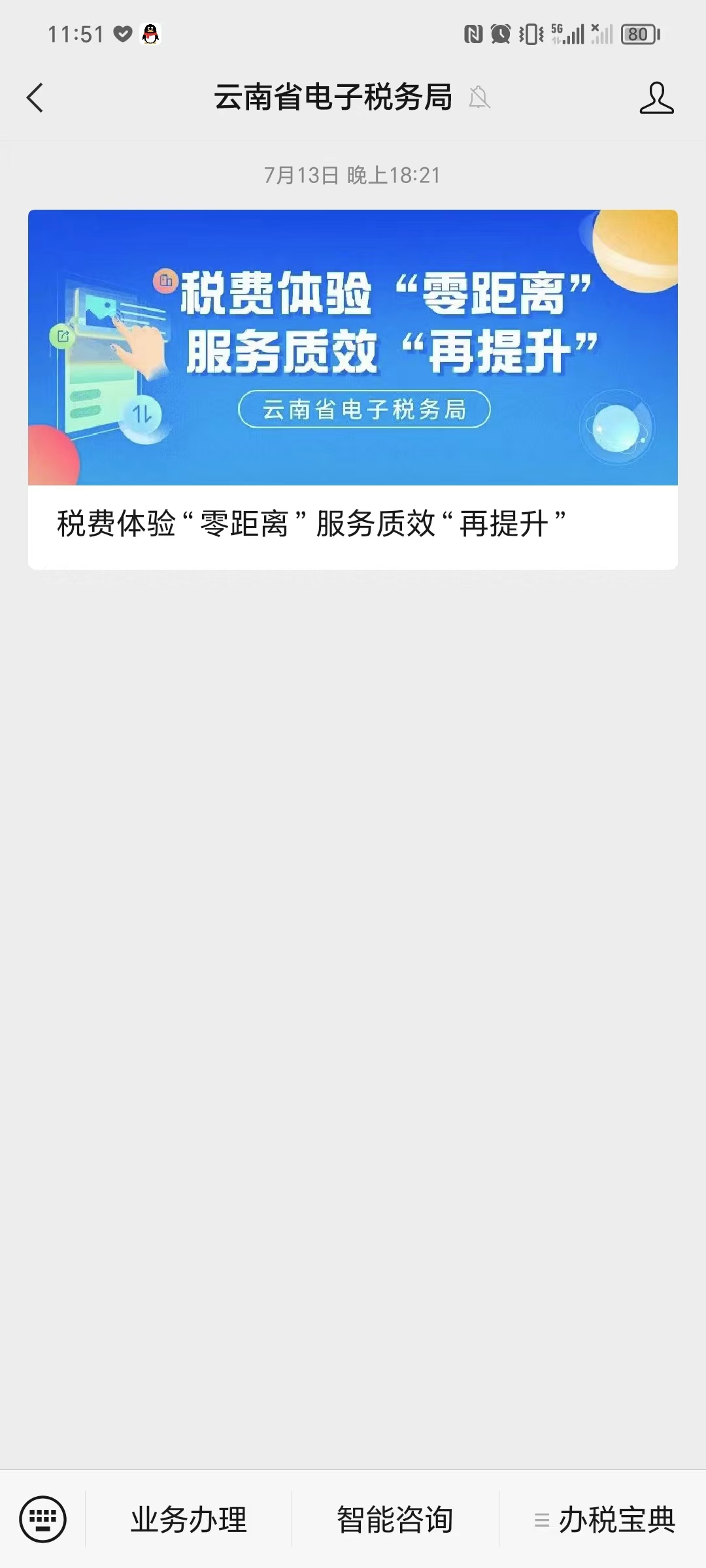The height and width of the screenshot is (1568, 706).
Task: Go back from 云南省电子税务局 chat
Action: click(35, 98)
